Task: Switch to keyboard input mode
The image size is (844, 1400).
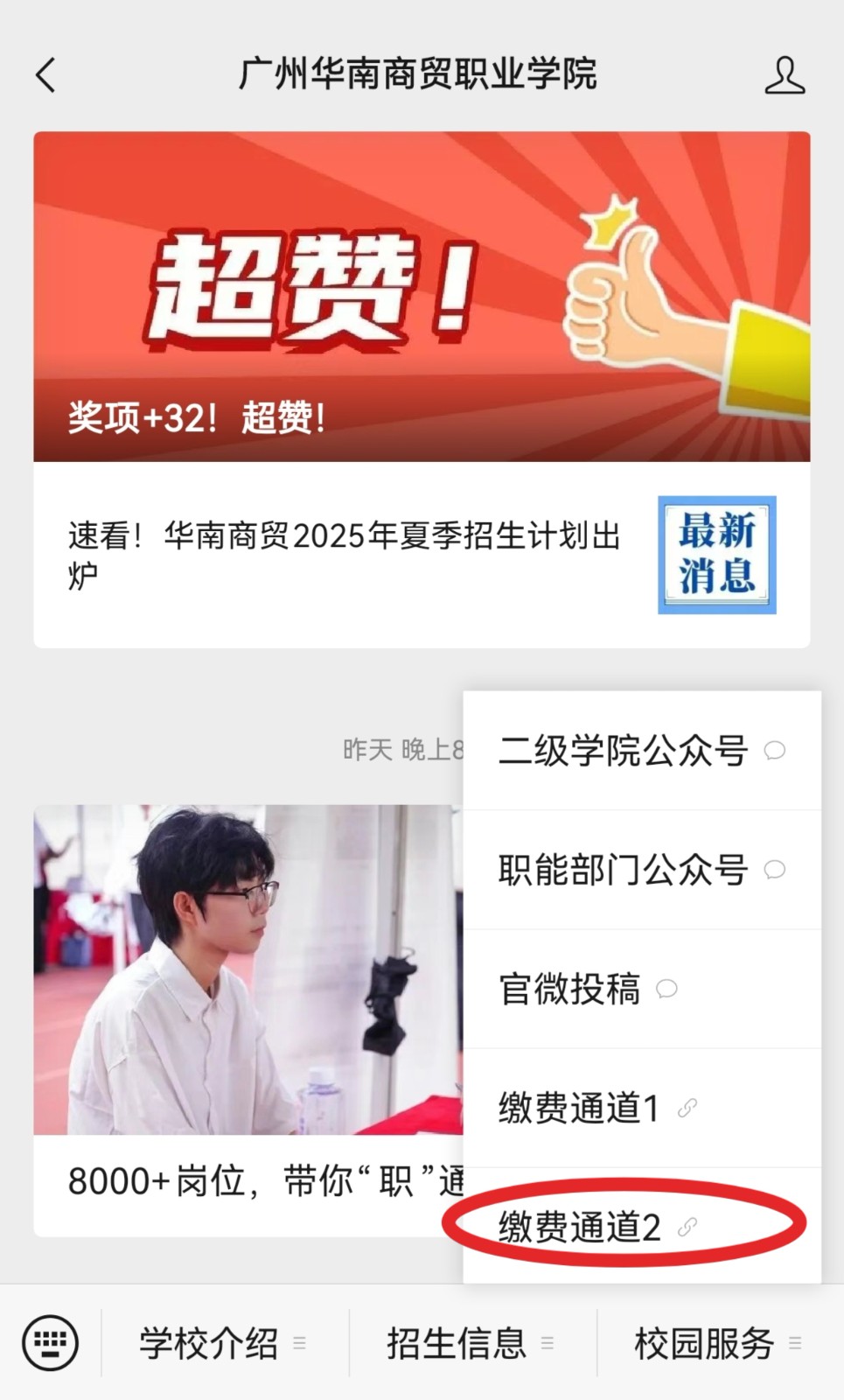Action: click(x=51, y=1342)
